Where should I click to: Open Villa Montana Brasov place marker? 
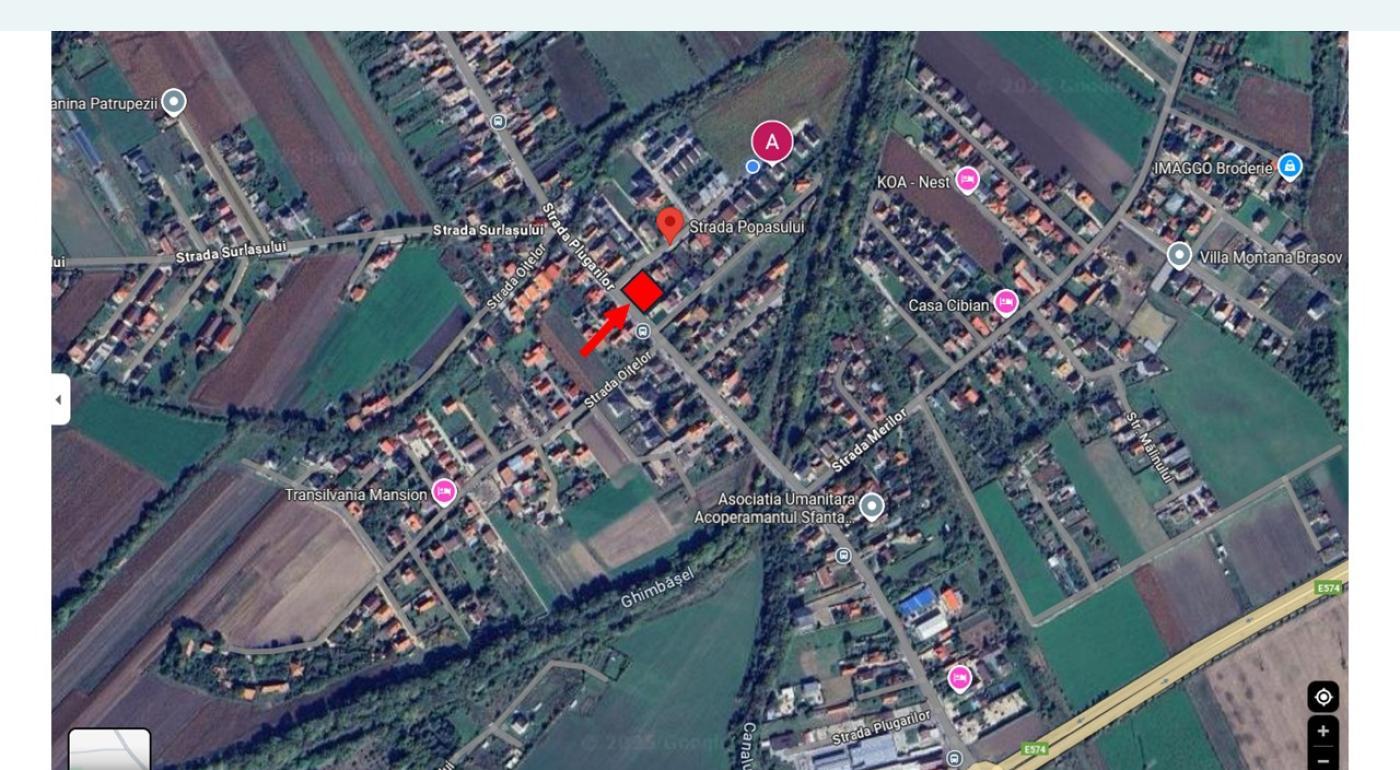(1179, 255)
